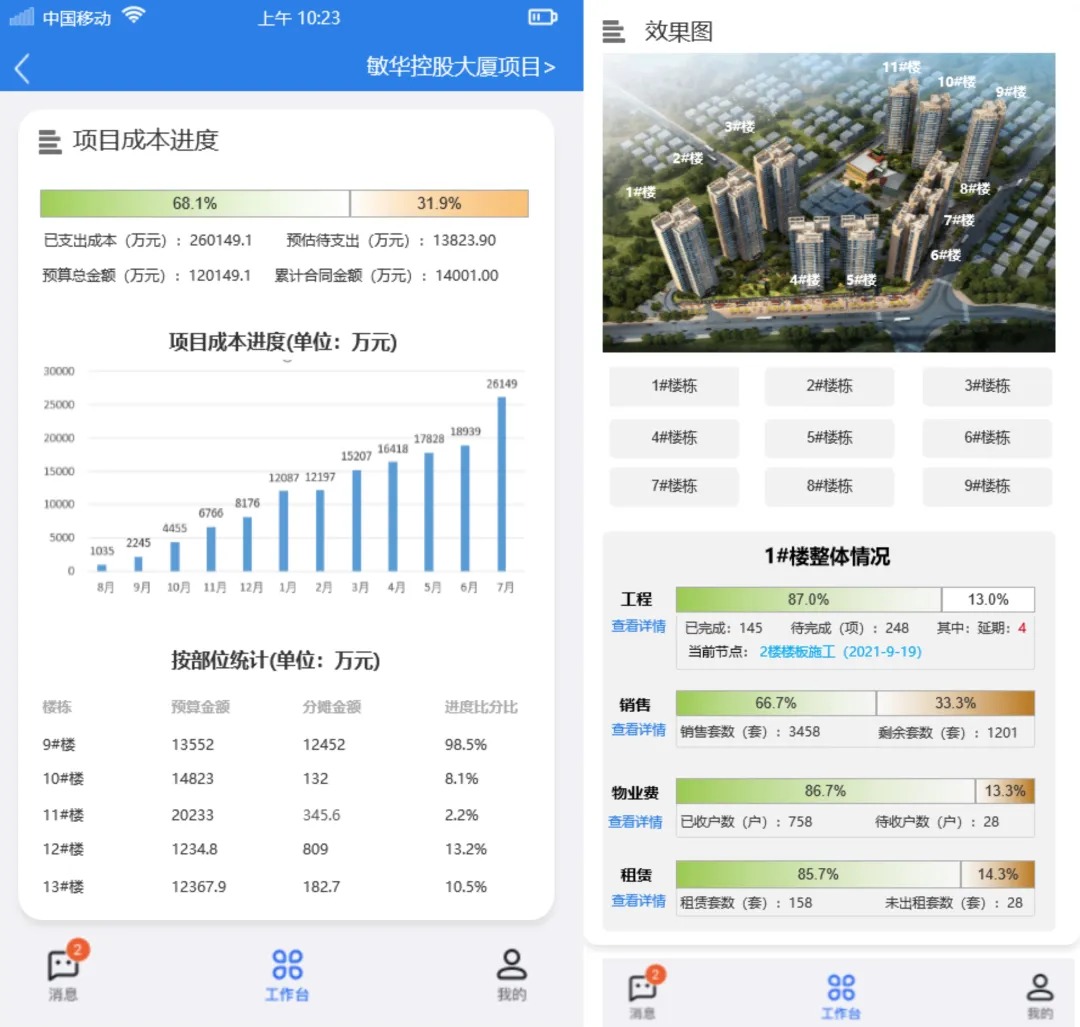Viewport: 1080px width, 1027px height.
Task: Tap the 3#楼栋 button
Action: click(987, 386)
